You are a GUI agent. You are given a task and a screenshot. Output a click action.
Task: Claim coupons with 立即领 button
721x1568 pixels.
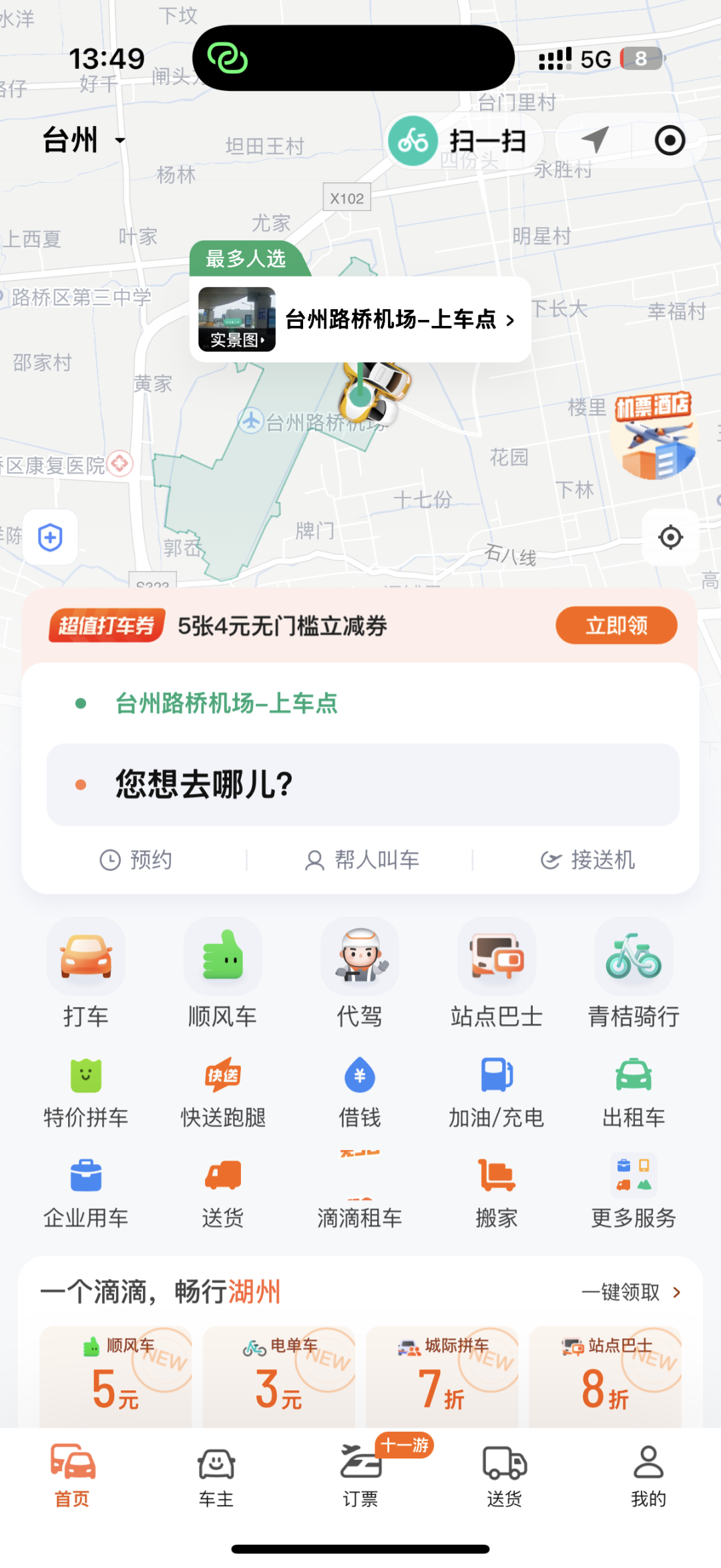tap(616, 626)
